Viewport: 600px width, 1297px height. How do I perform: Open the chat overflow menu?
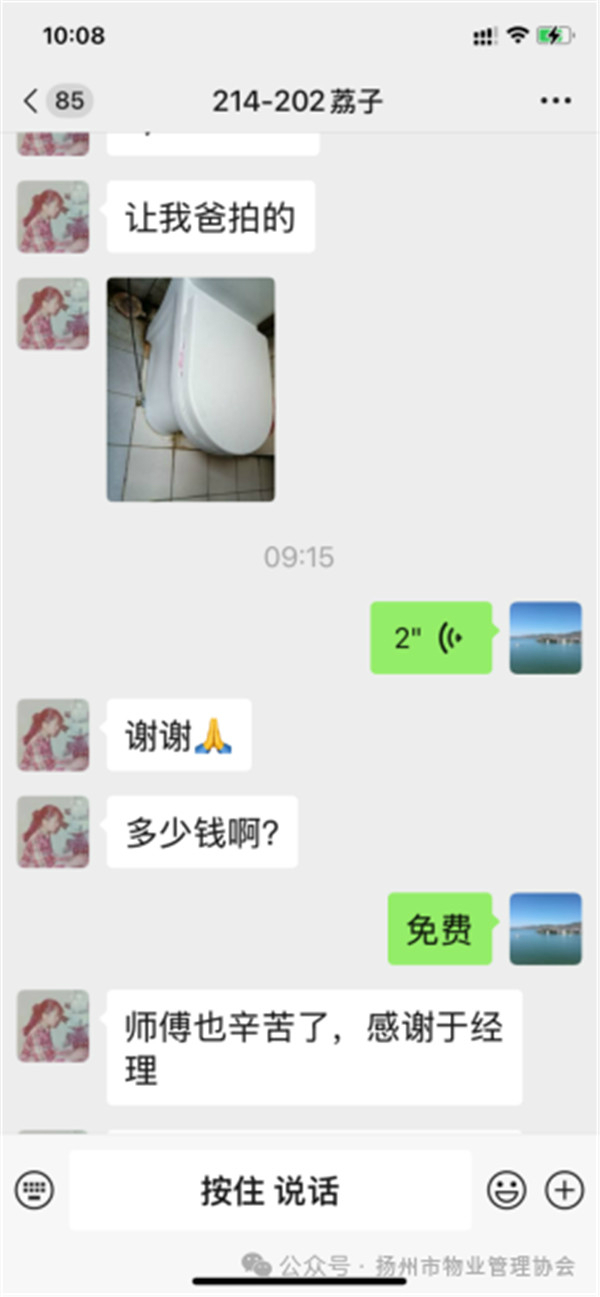[x=554, y=101]
